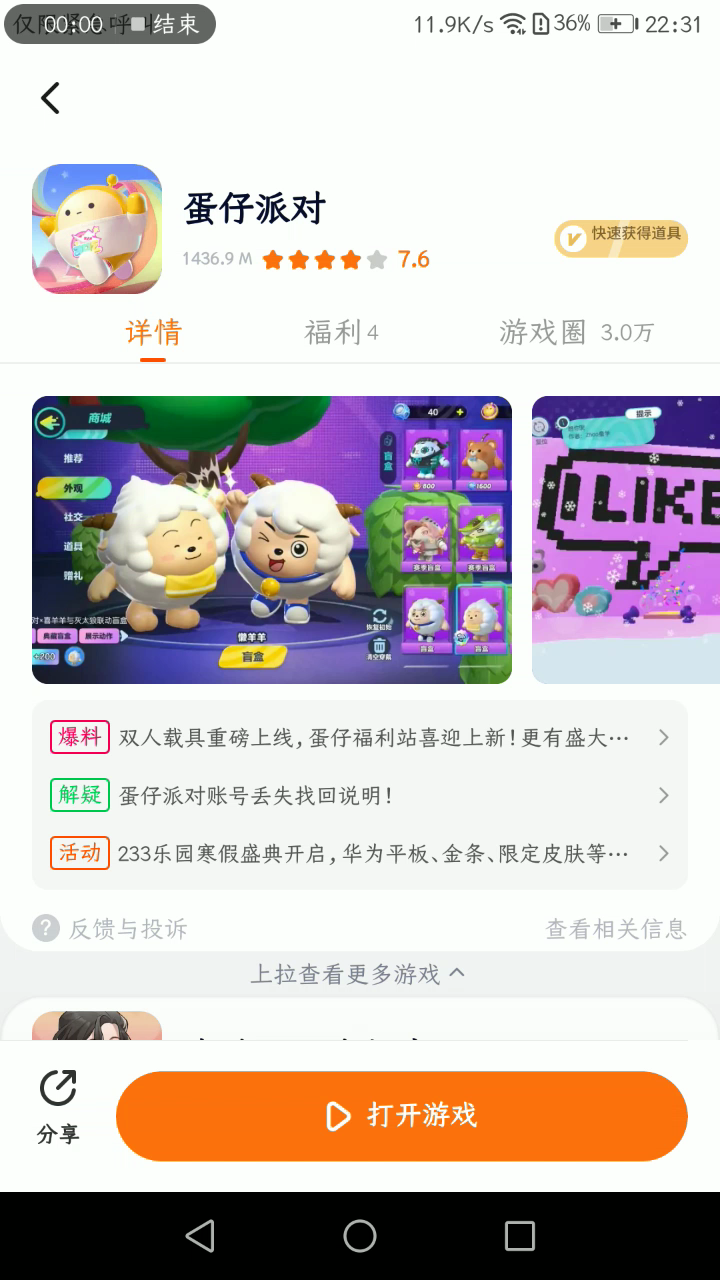View the sheep characters shop screenshot
720x1280 pixels.
[x=272, y=540]
